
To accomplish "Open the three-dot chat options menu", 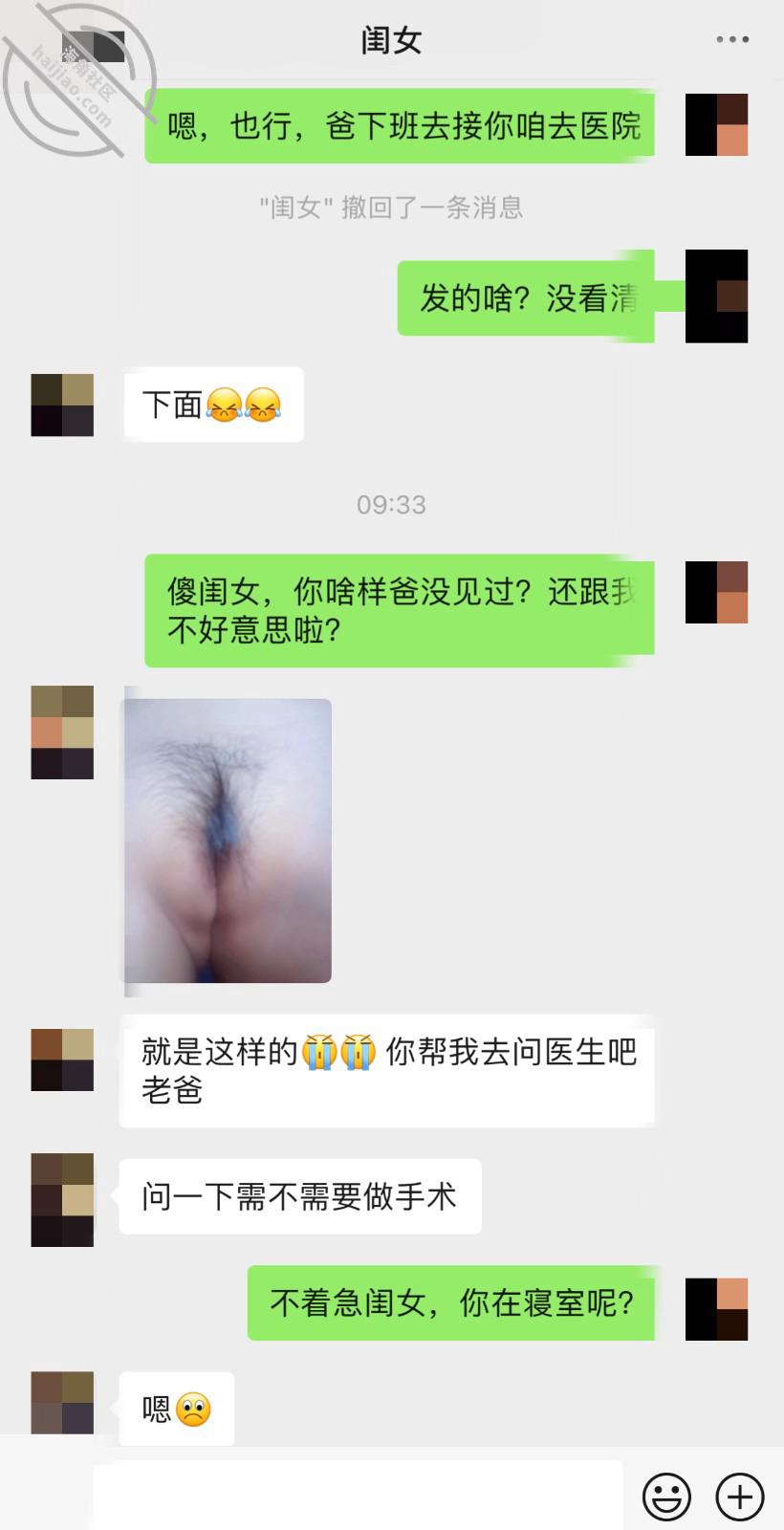I will [732, 40].
